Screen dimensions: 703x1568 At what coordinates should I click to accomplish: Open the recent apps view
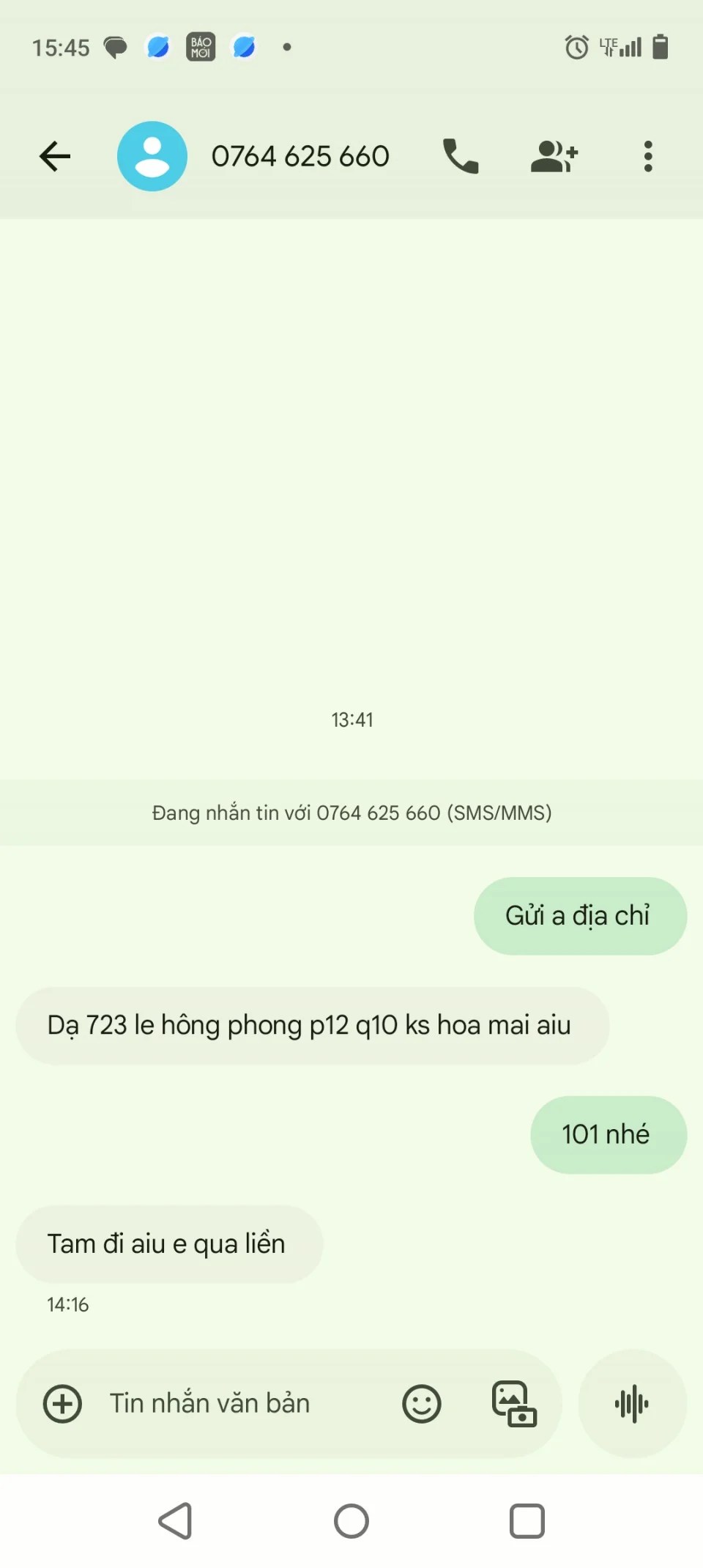tap(527, 1521)
